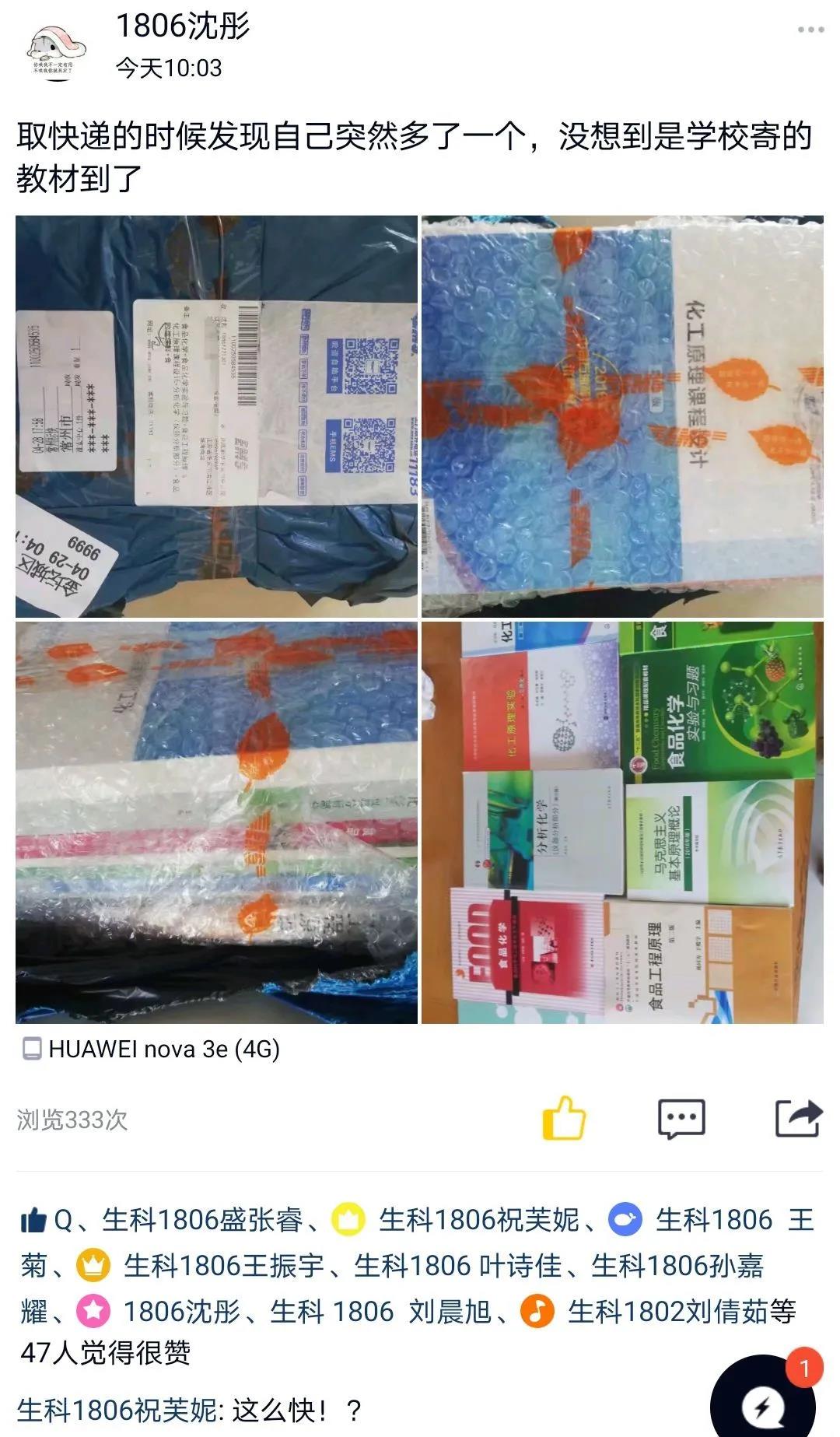Open 生科1802刘倩茹's profile from likes

coord(669,1312)
